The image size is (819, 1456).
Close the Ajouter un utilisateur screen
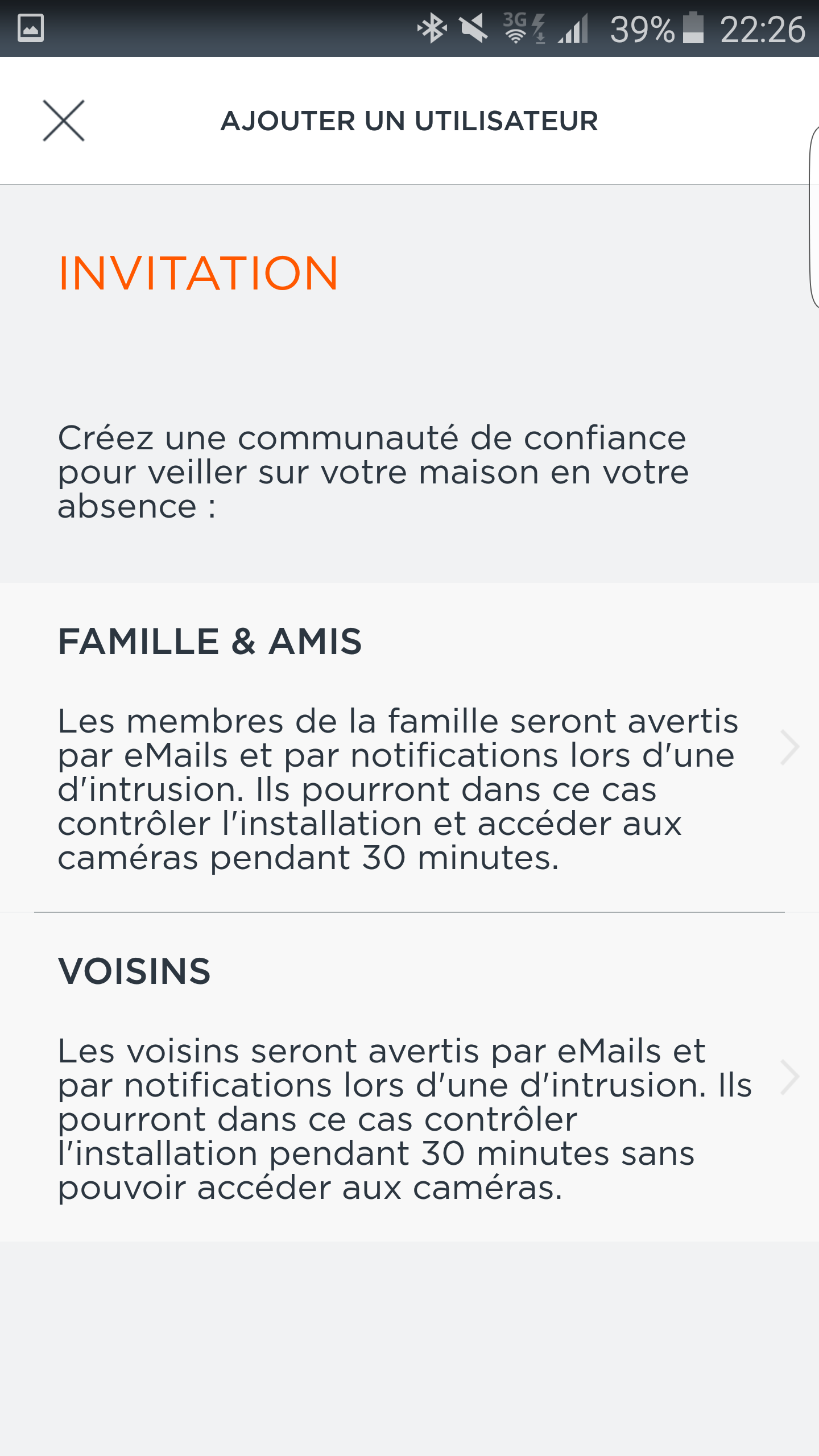pyautogui.click(x=64, y=121)
